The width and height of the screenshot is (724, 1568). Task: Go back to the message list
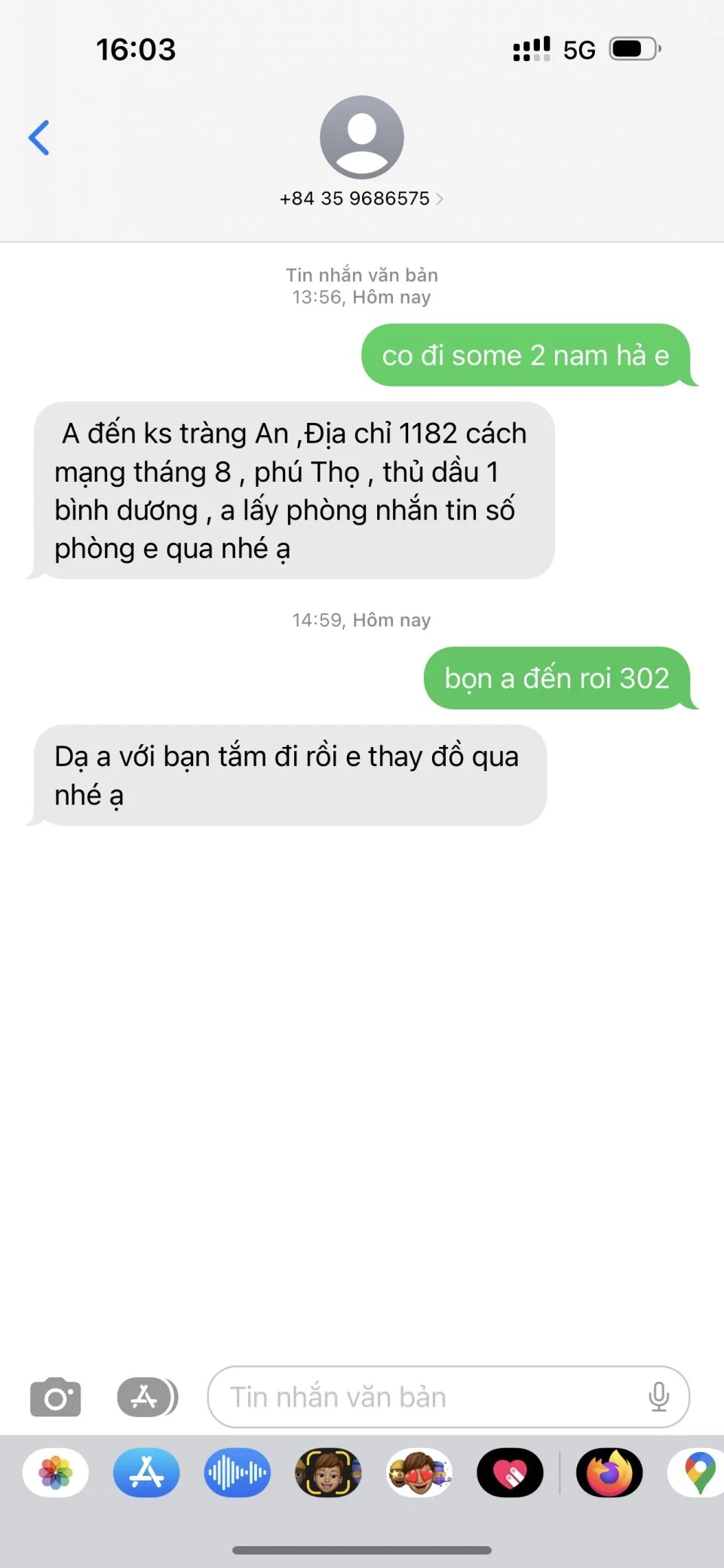point(39,138)
